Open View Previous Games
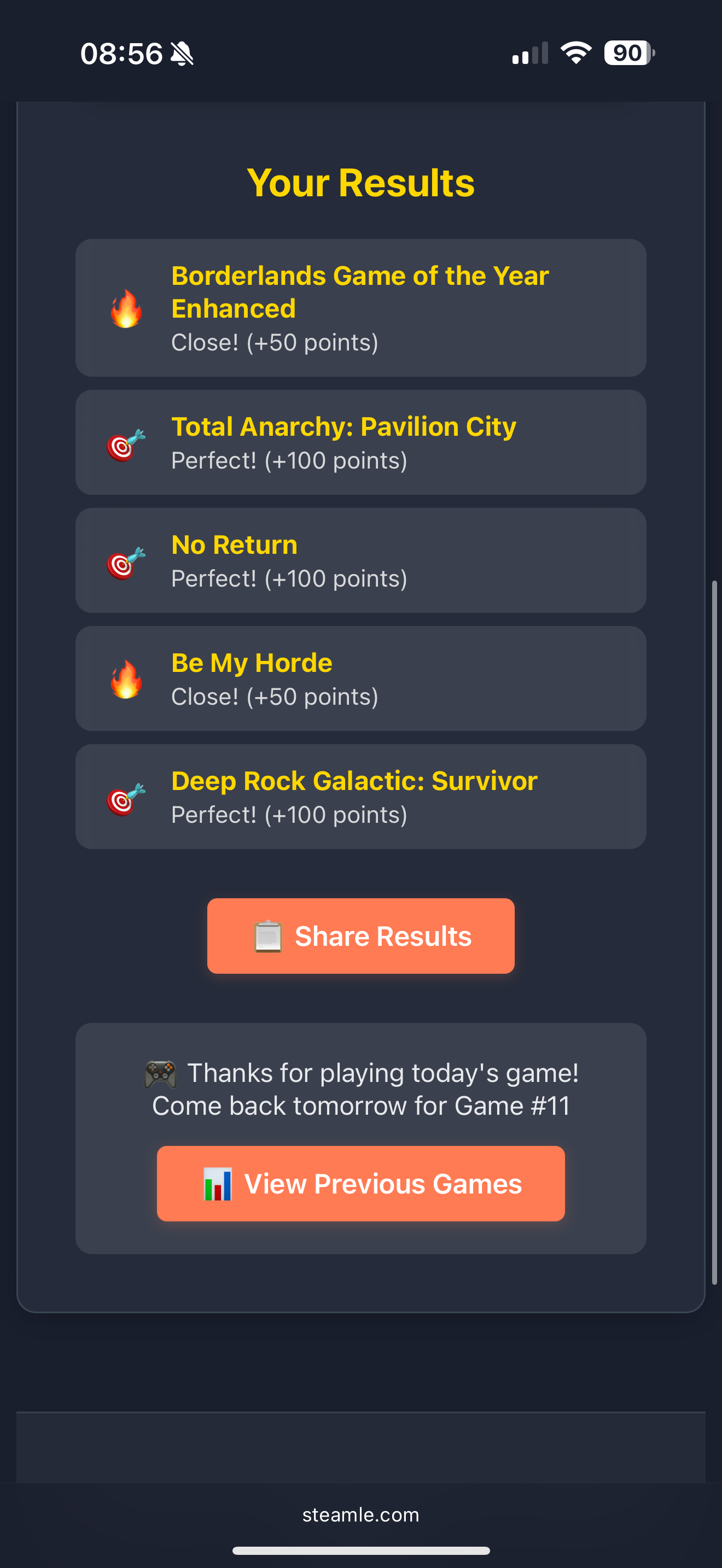This screenshot has height=1568, width=722. coord(360,1183)
